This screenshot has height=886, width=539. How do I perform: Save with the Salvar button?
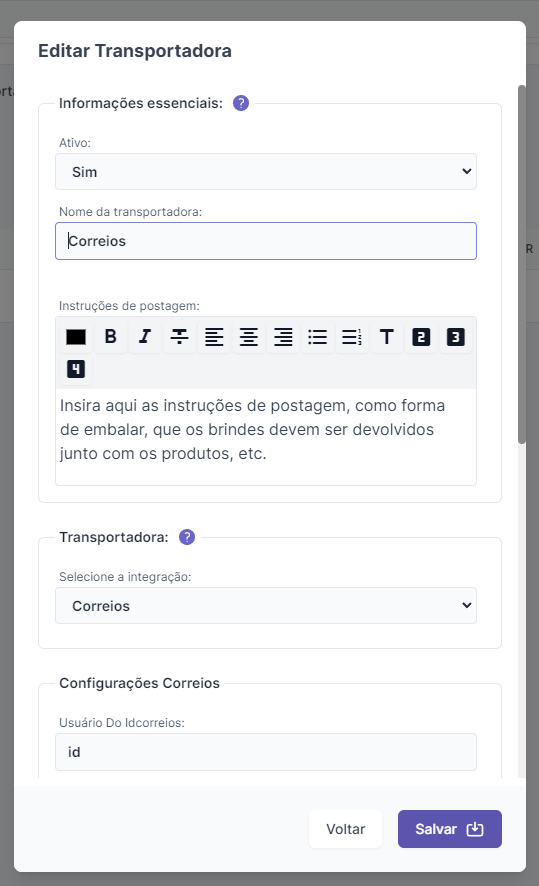pos(450,829)
